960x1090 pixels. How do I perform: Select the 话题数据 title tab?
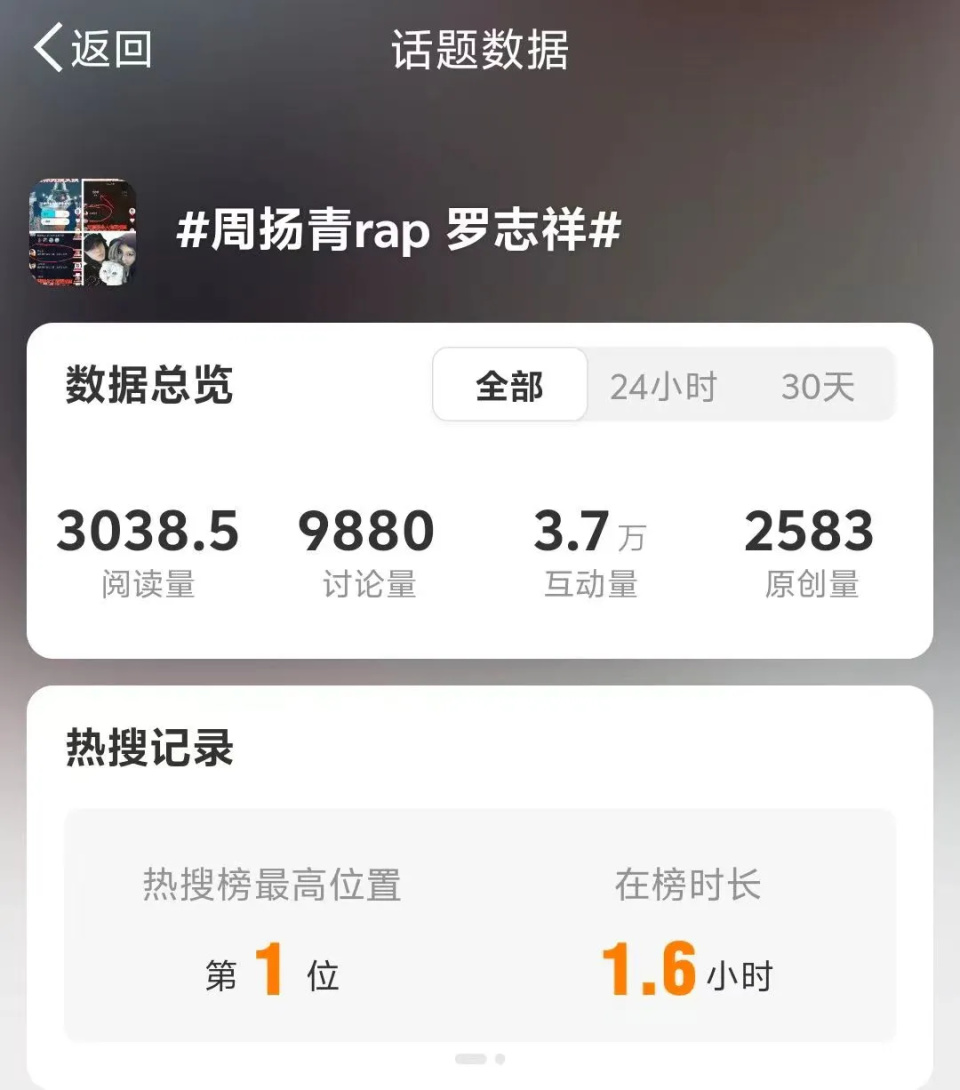pos(480,48)
